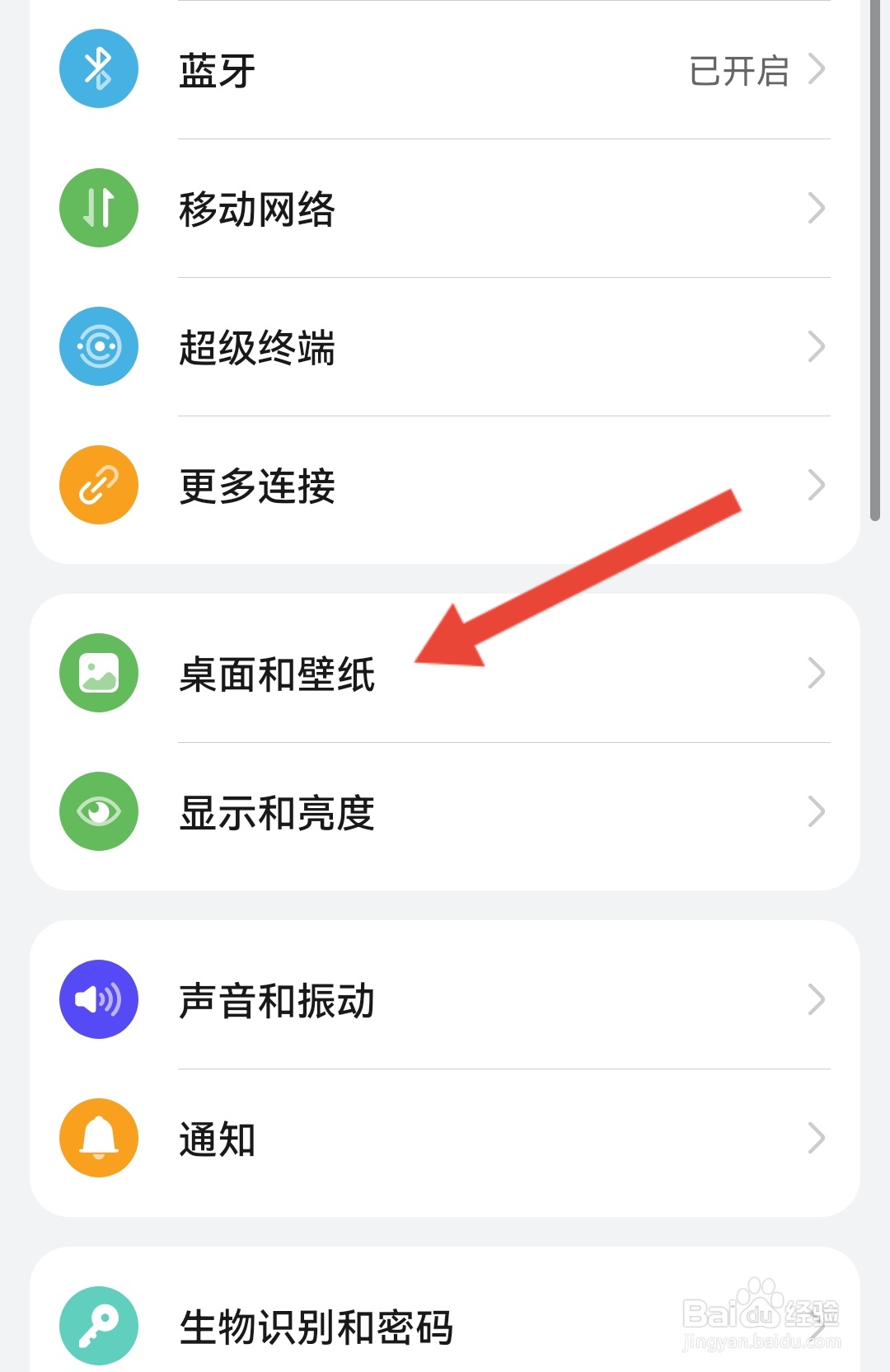Tap the eye icon for 显示和亮度
This screenshot has width=890, height=1372.
coord(98,811)
